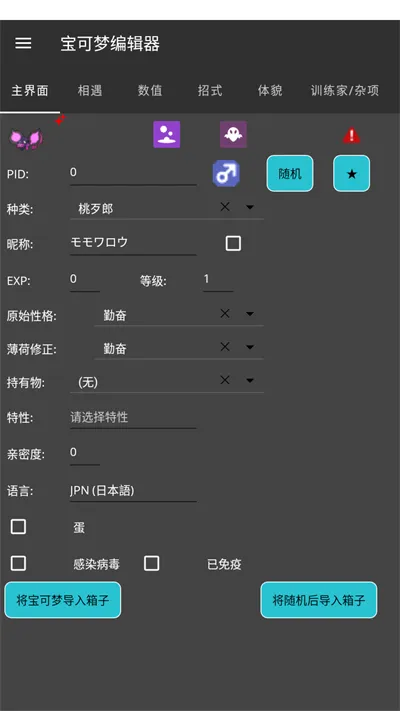Open the 持有物 item dropdown
This screenshot has width=400, height=711.
click(250, 380)
